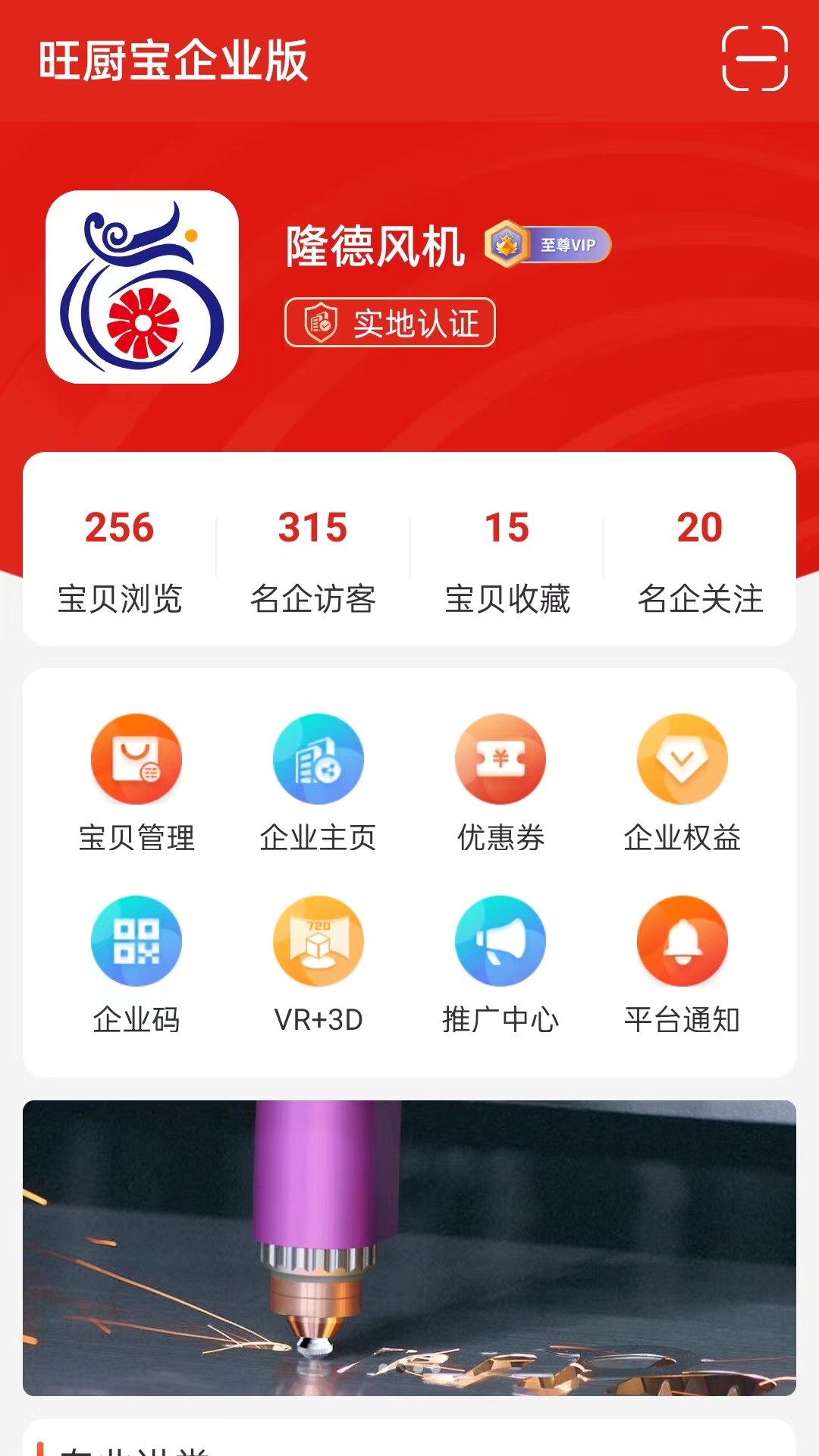
Task: Open the 宝贝管理 product management
Action: (x=136, y=783)
